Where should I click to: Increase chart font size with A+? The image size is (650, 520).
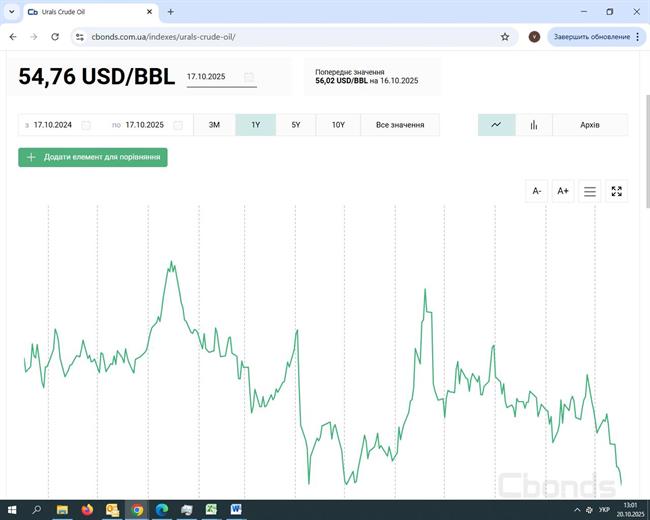(563, 191)
